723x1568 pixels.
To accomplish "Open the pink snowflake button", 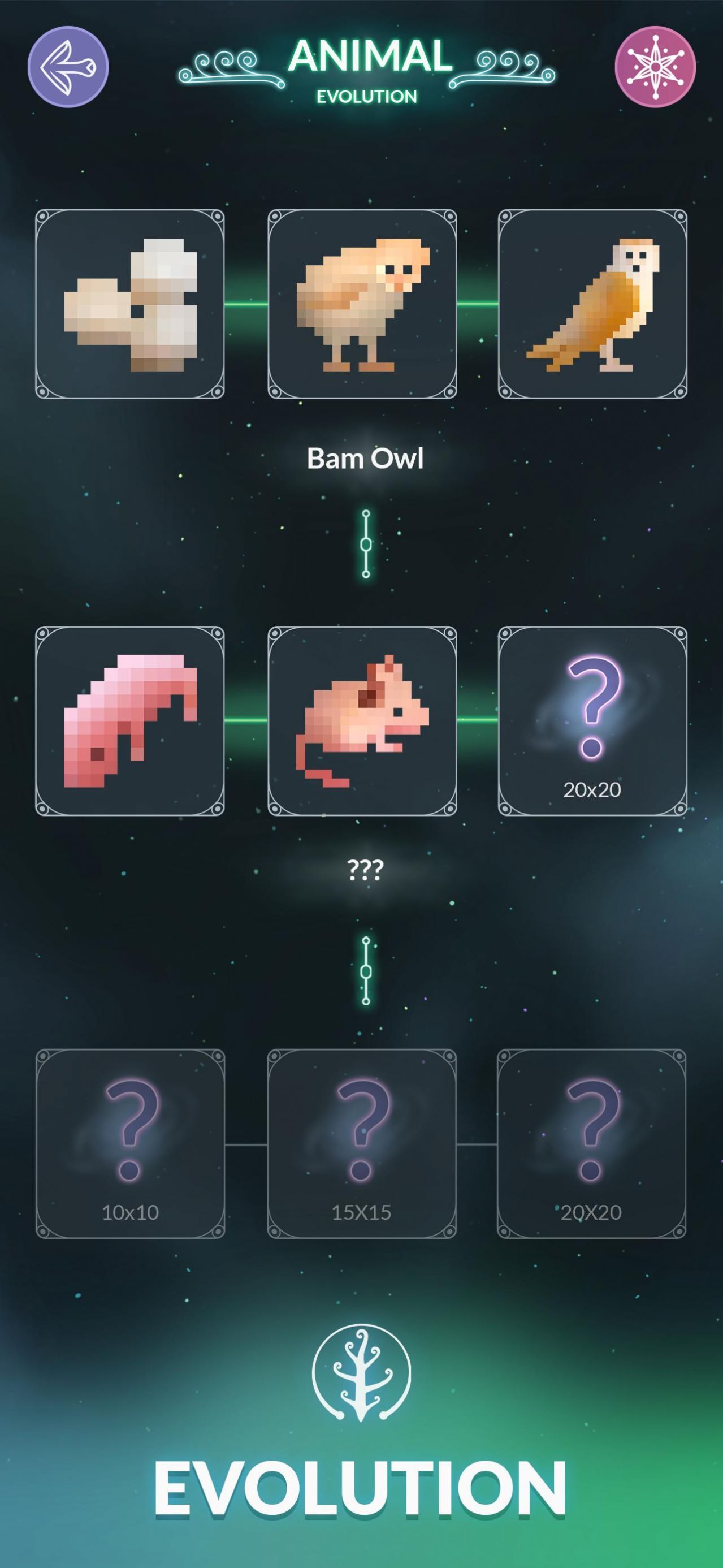I will [x=655, y=67].
